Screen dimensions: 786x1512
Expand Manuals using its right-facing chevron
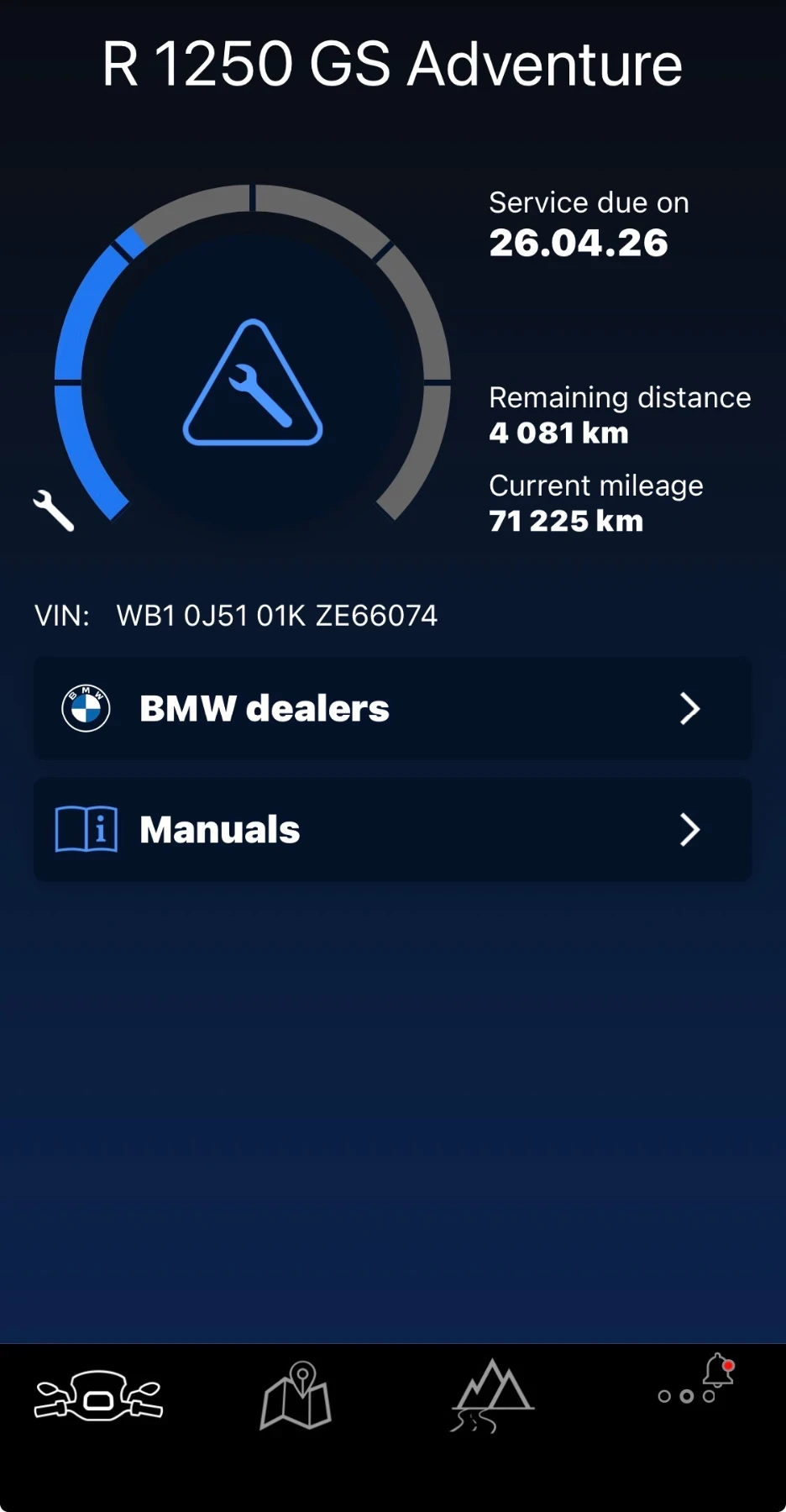coord(690,830)
